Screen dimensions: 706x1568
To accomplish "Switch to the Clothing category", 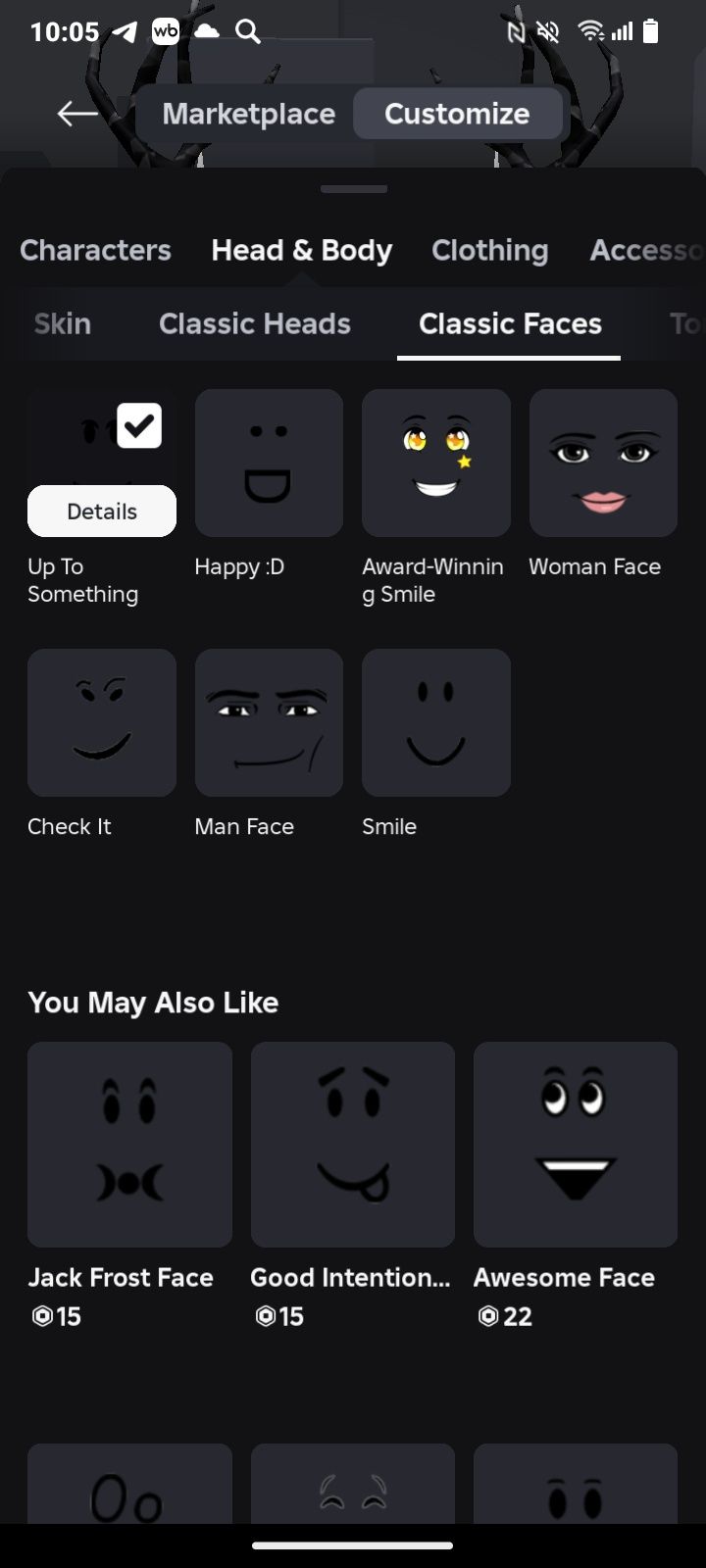I will pos(489,250).
